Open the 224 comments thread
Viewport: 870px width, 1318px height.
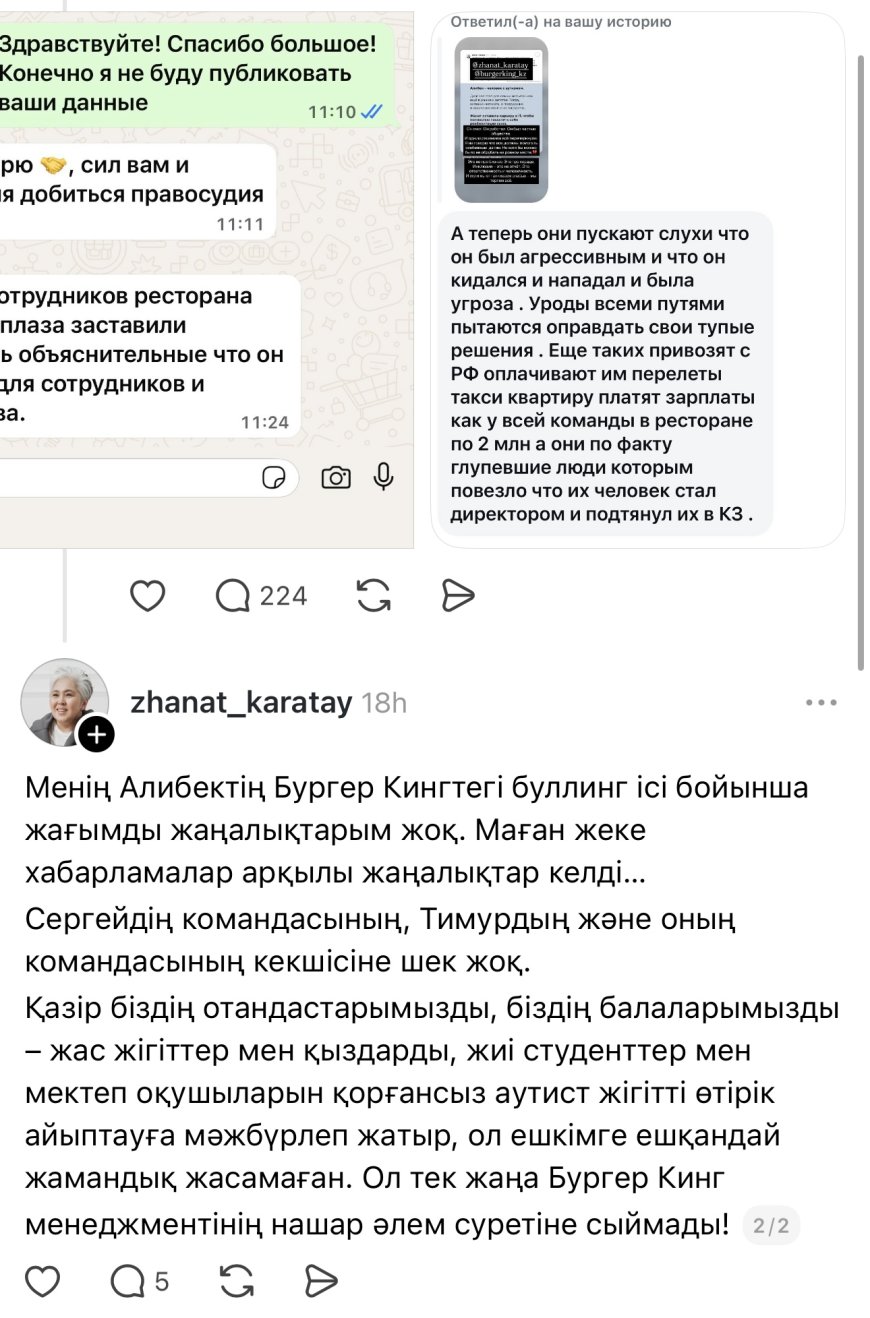[x=261, y=596]
